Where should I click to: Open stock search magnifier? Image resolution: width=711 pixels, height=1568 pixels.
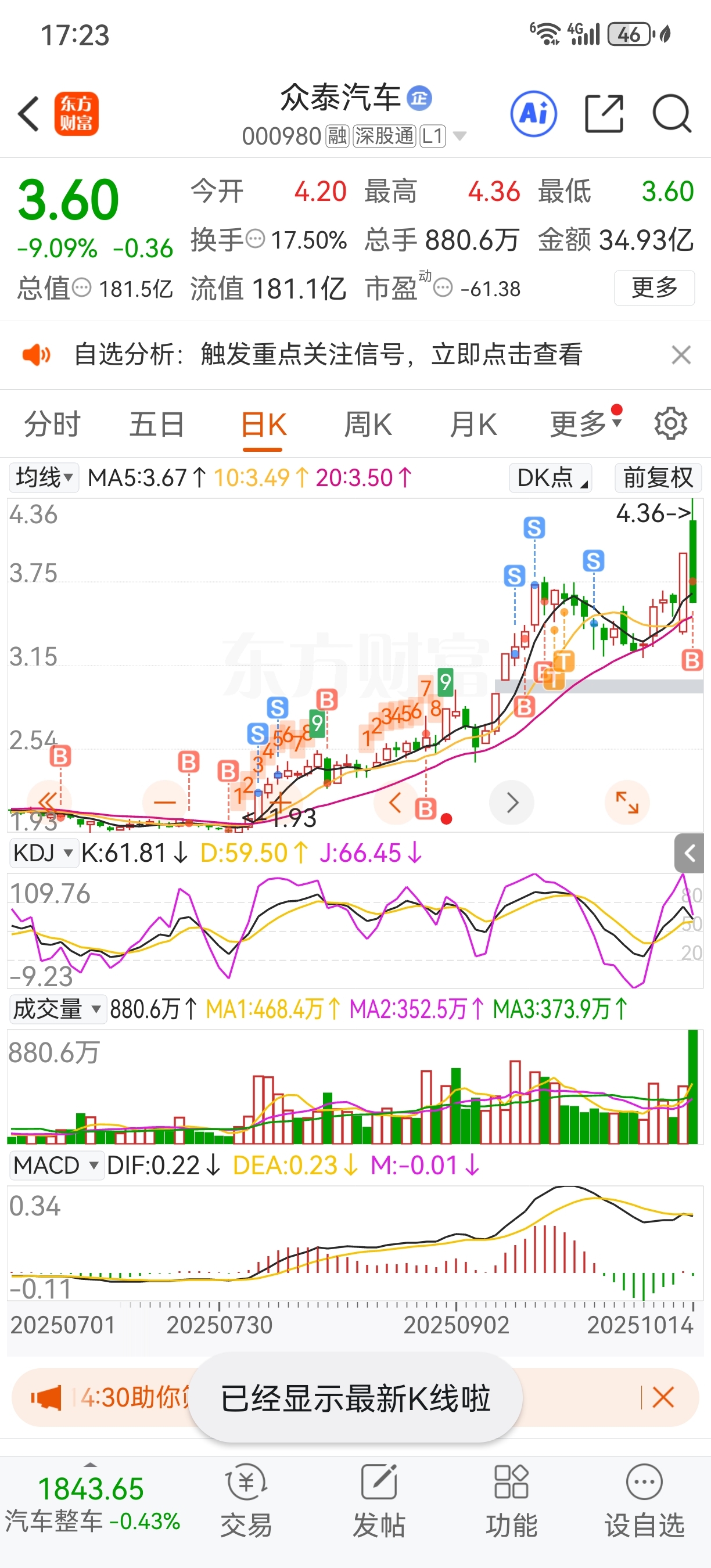[671, 114]
